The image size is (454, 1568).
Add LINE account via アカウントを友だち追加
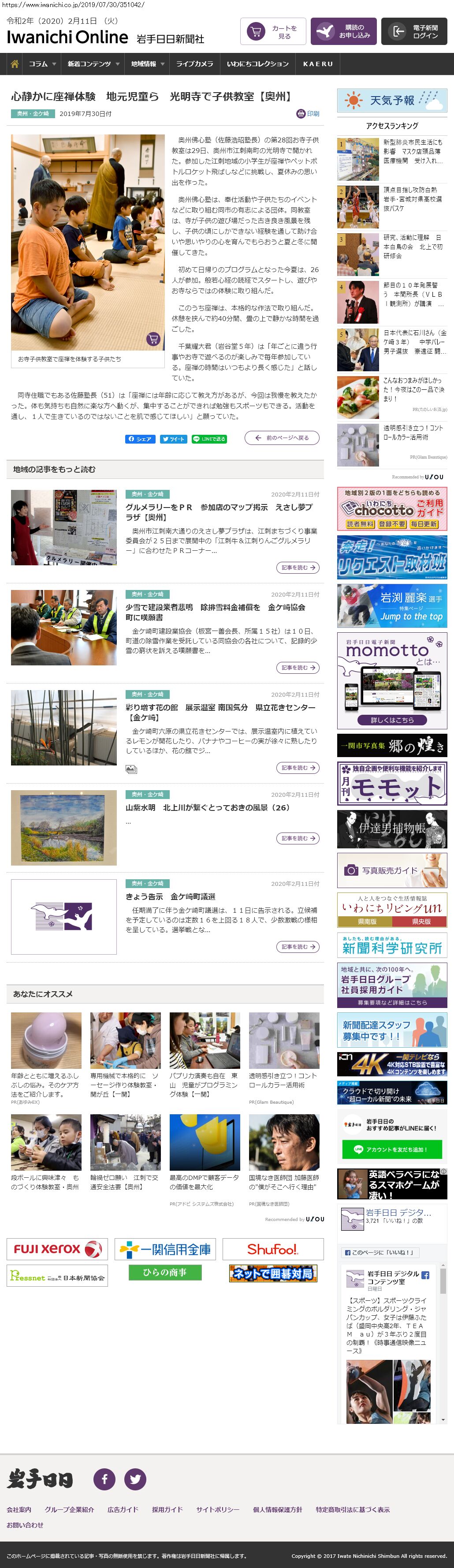(x=391, y=1149)
